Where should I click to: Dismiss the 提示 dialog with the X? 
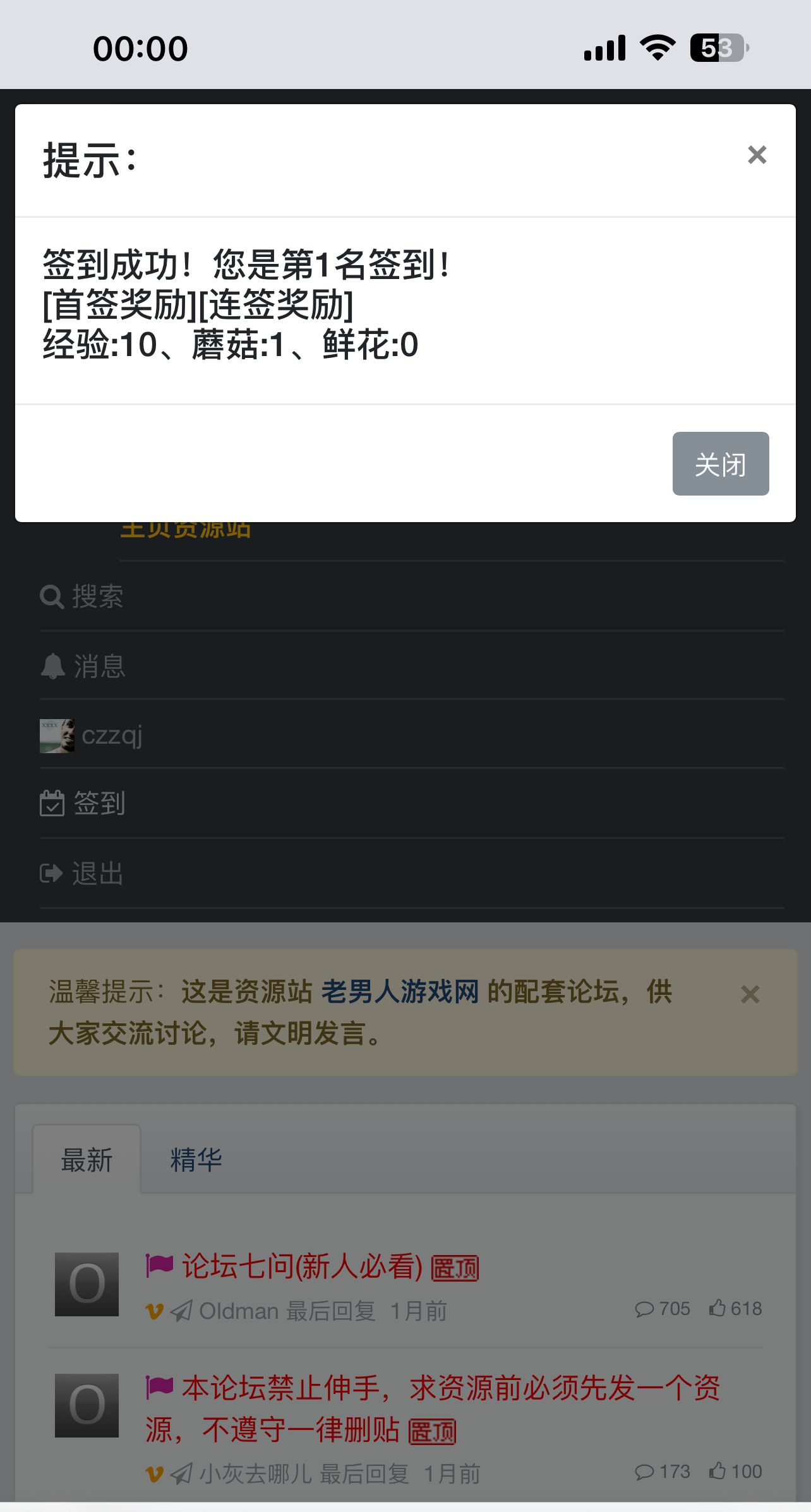tap(757, 155)
